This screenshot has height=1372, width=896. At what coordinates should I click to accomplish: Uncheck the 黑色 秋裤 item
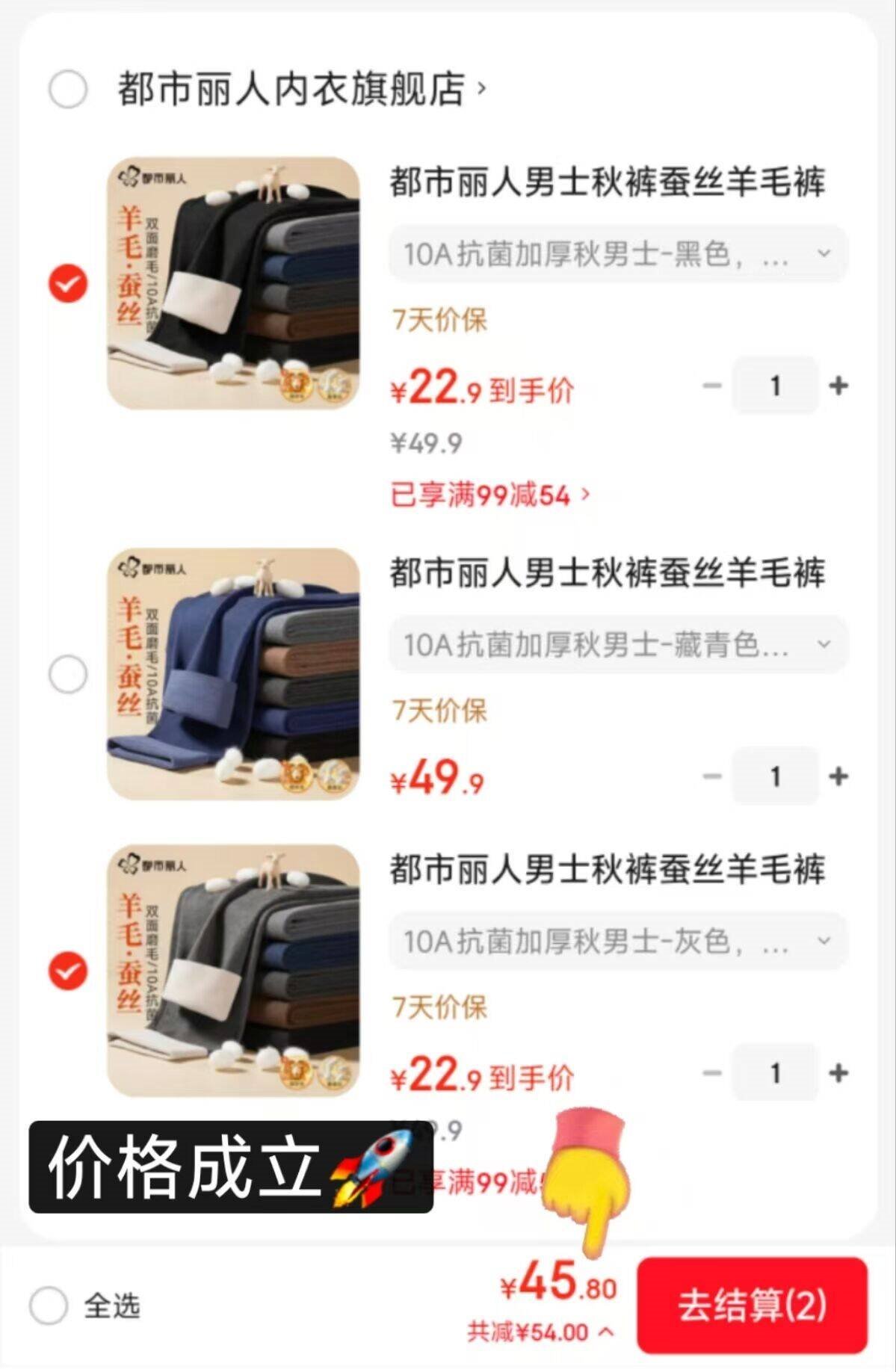click(x=68, y=283)
